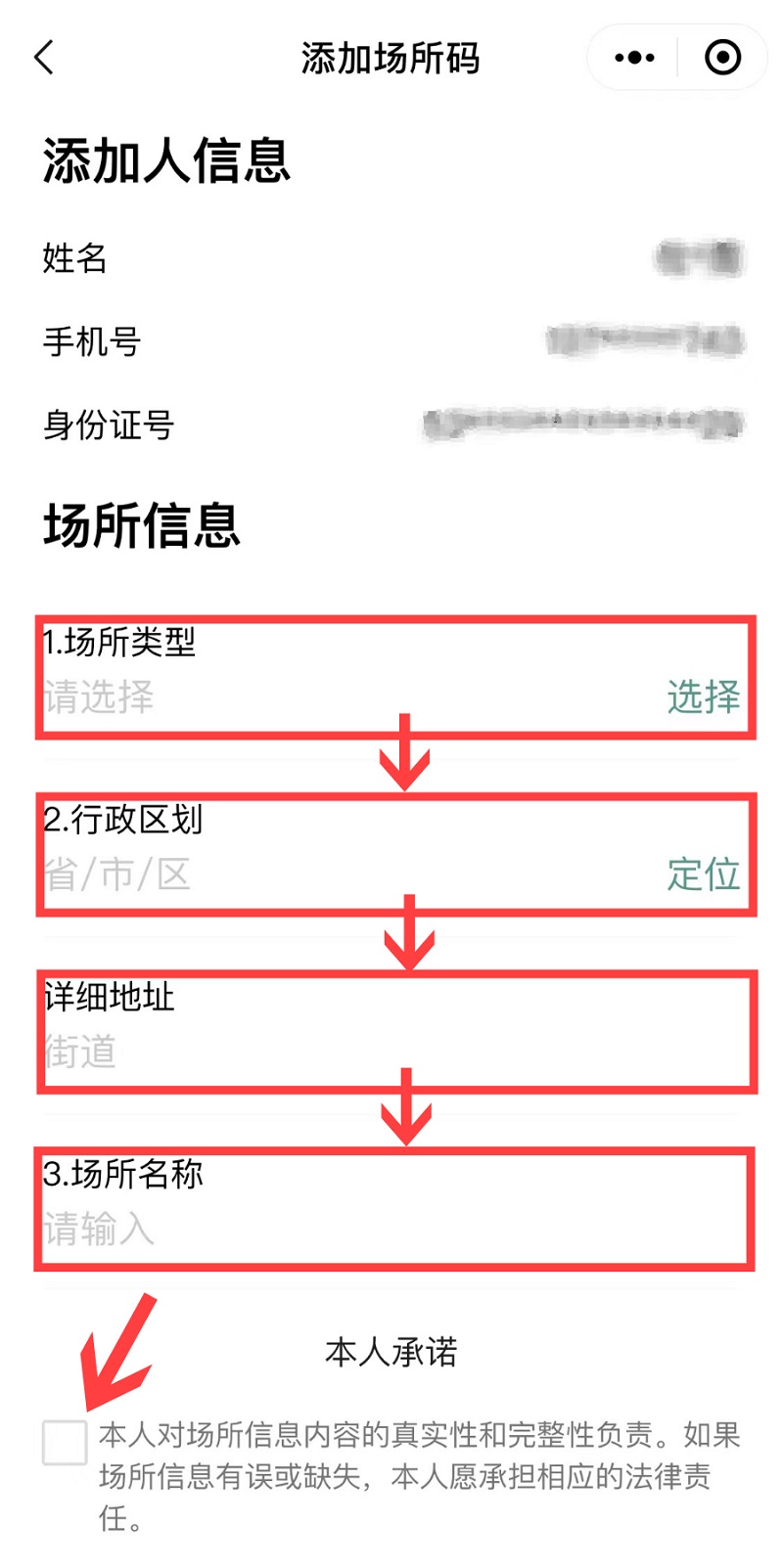The width and height of the screenshot is (783, 1568).
Task: Tap 定位 to locate 行政区划
Action: coord(703,874)
